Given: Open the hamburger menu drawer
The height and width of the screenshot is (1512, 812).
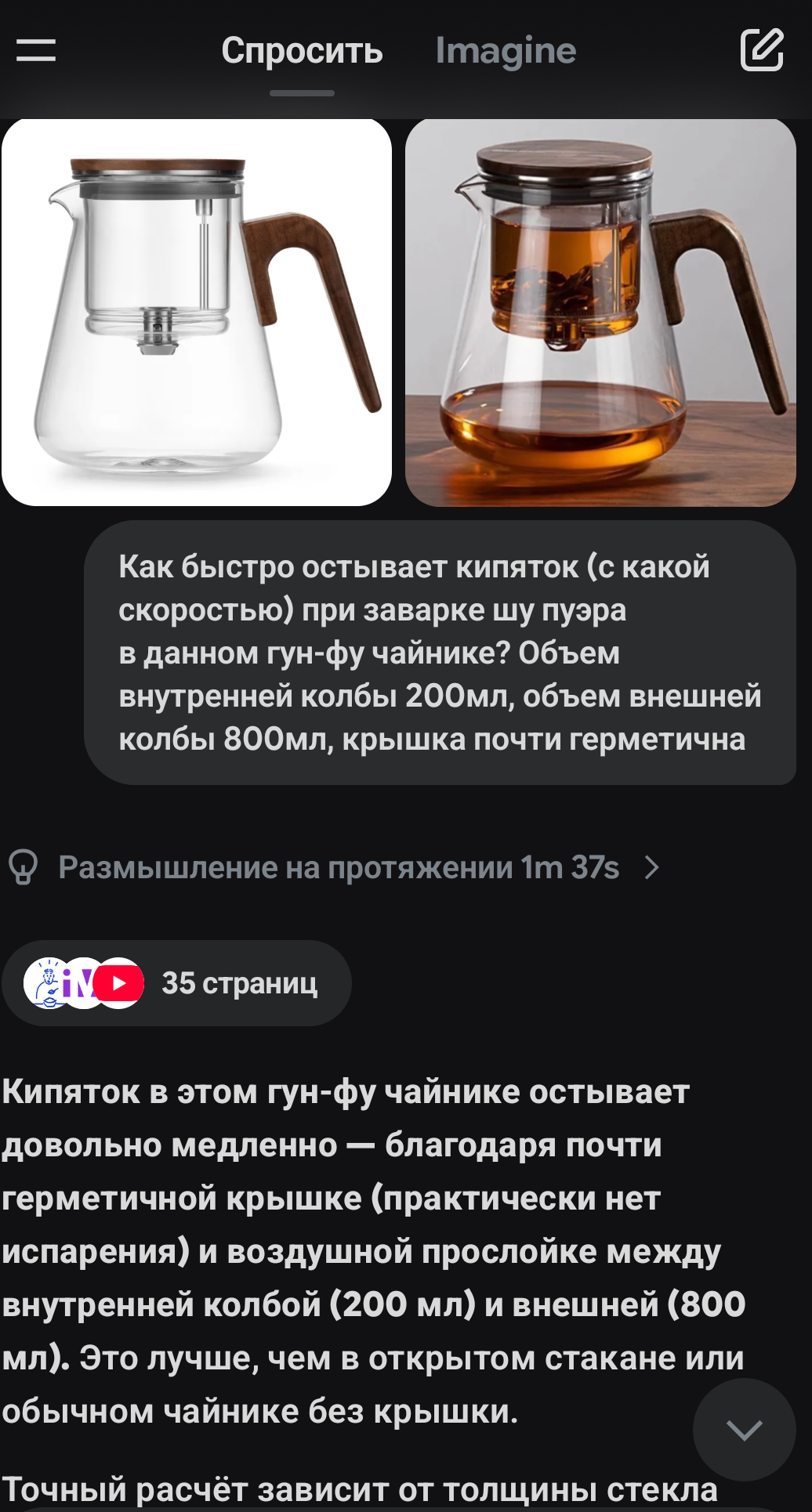Looking at the screenshot, I should (36, 50).
